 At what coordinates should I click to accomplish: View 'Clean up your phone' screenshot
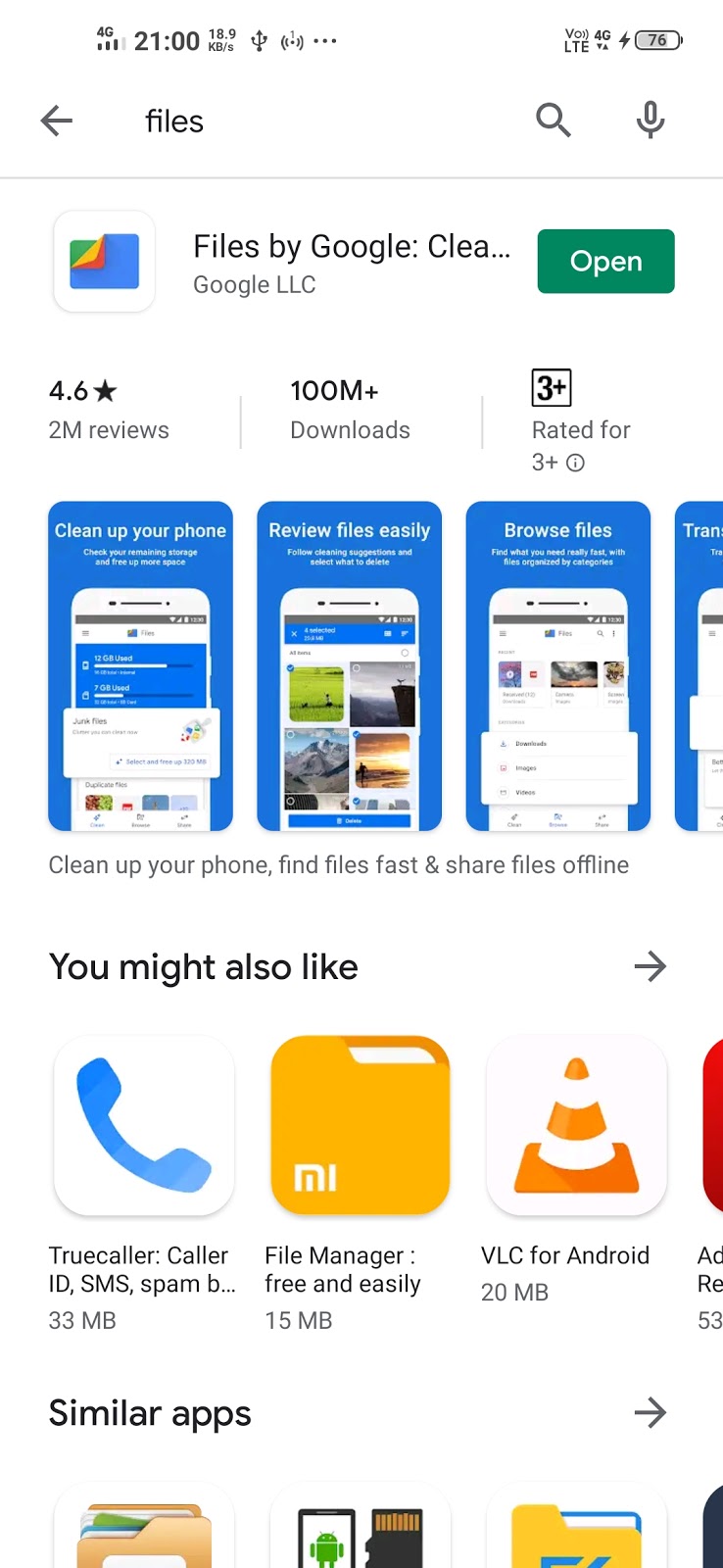[140, 666]
